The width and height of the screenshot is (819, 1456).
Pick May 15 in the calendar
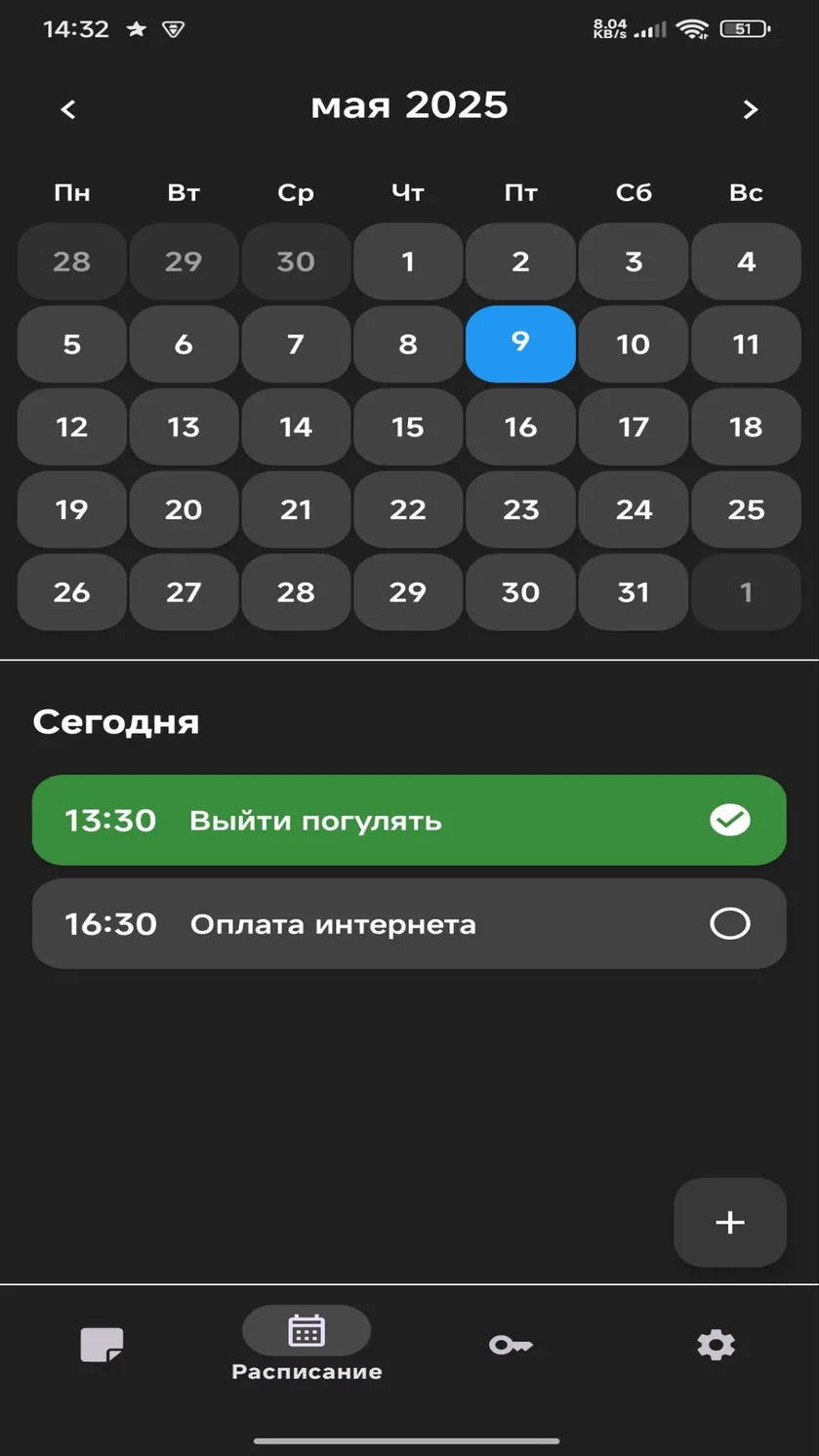click(x=408, y=426)
